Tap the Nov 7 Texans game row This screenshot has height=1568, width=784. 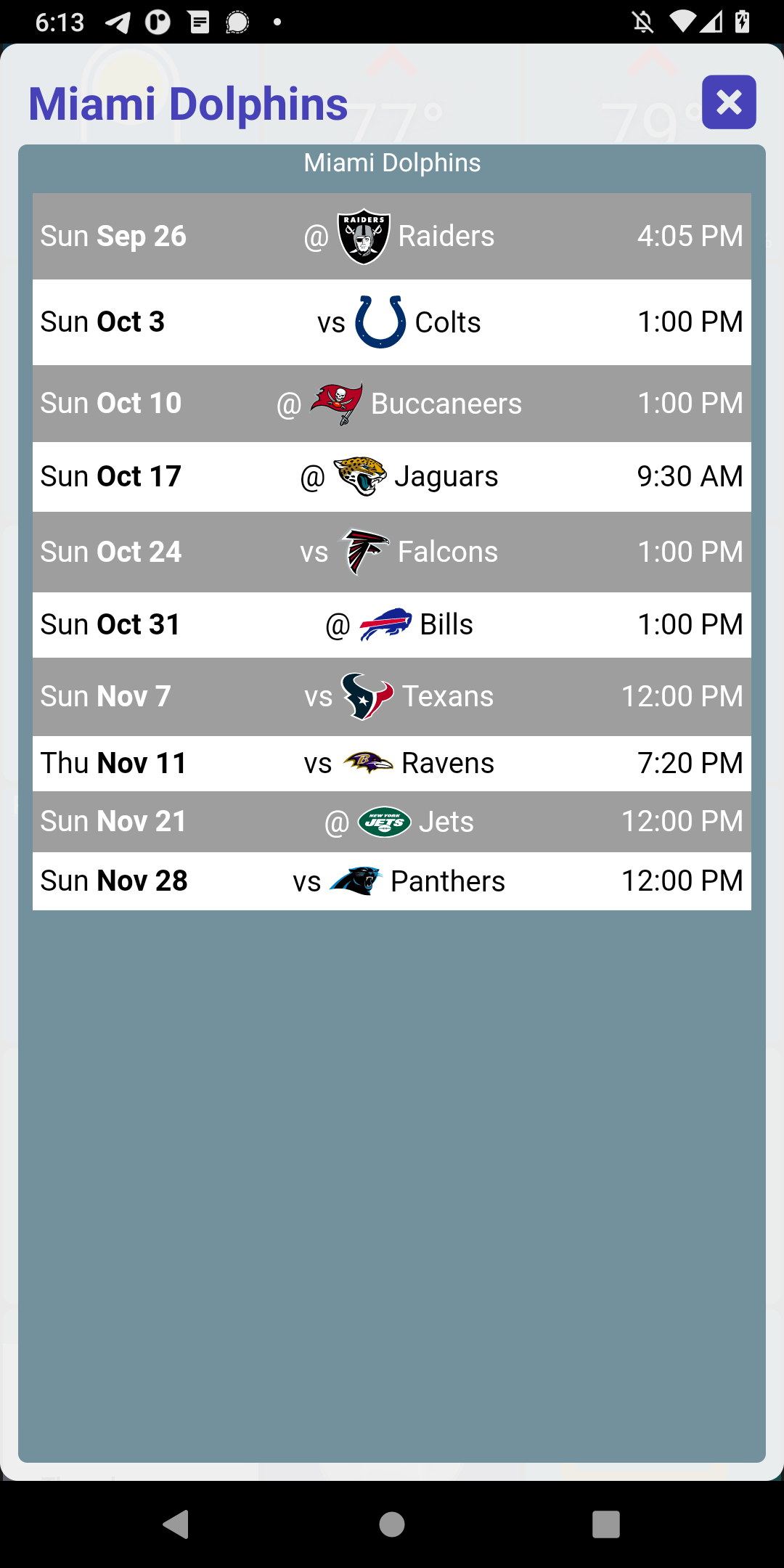(392, 697)
